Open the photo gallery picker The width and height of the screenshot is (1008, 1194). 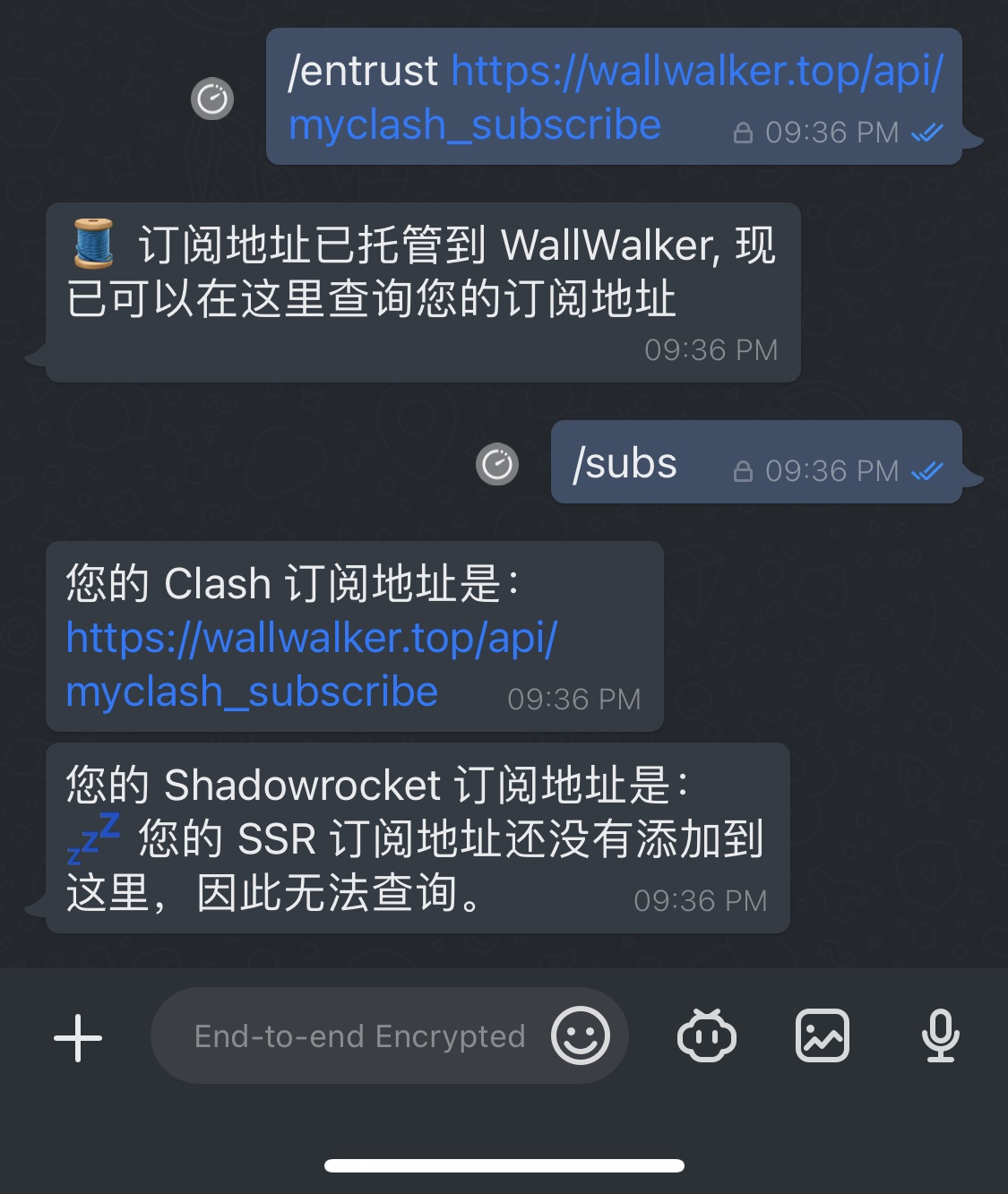point(823,1036)
